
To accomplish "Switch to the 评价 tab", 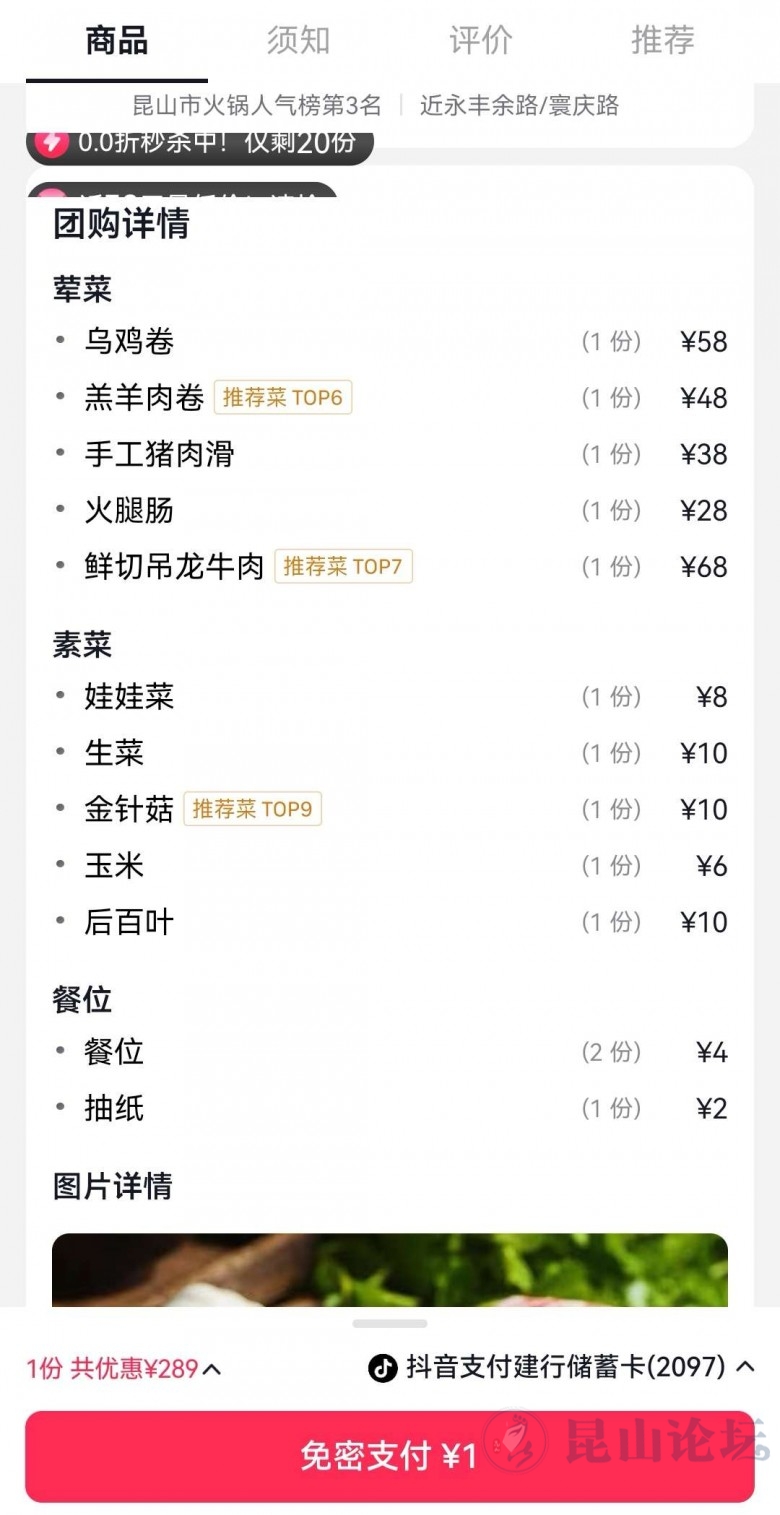I will point(480,40).
